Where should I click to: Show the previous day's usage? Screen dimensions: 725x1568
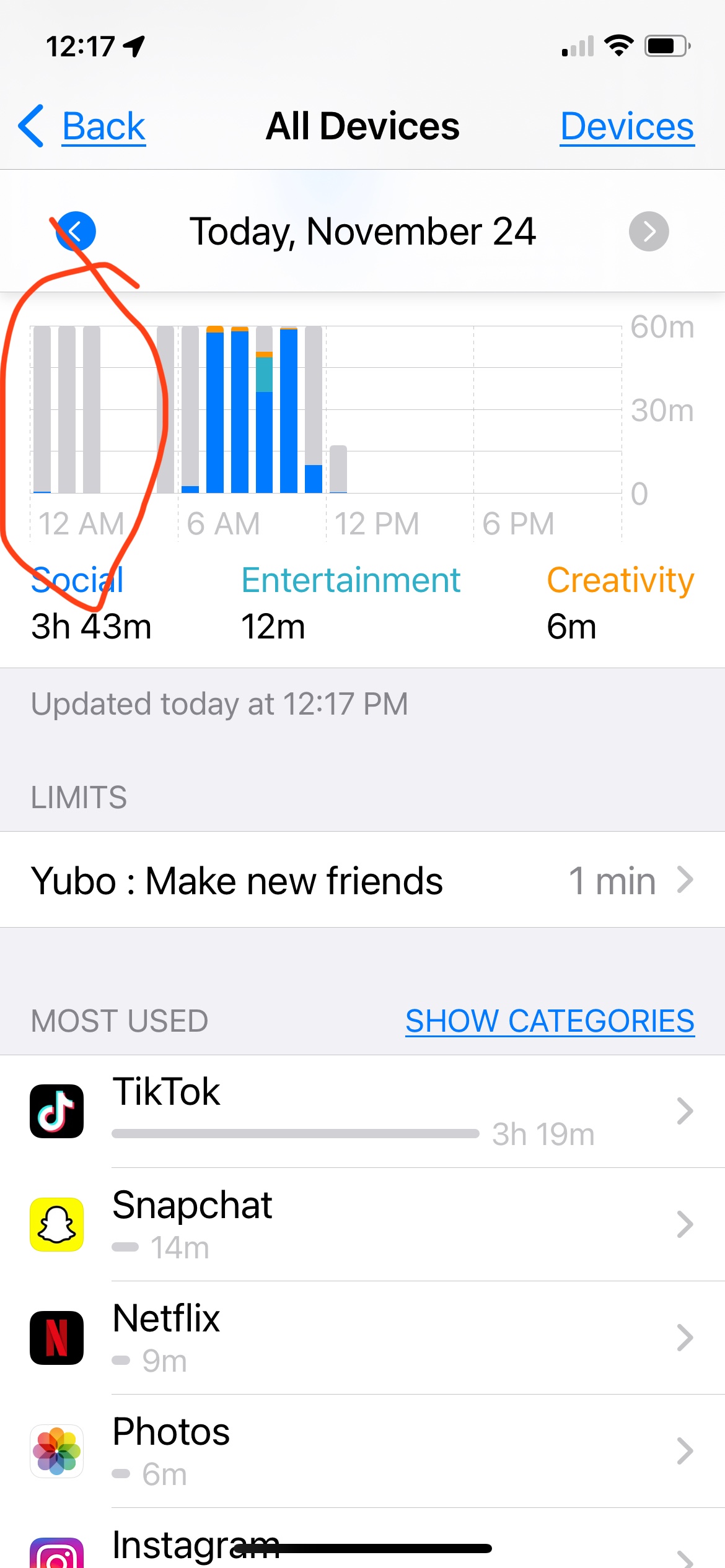point(76,232)
